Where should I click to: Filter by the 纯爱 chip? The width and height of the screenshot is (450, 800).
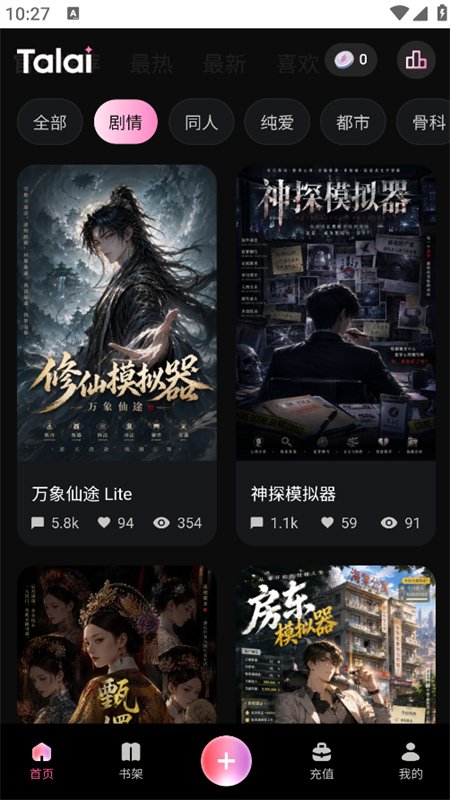click(277, 122)
